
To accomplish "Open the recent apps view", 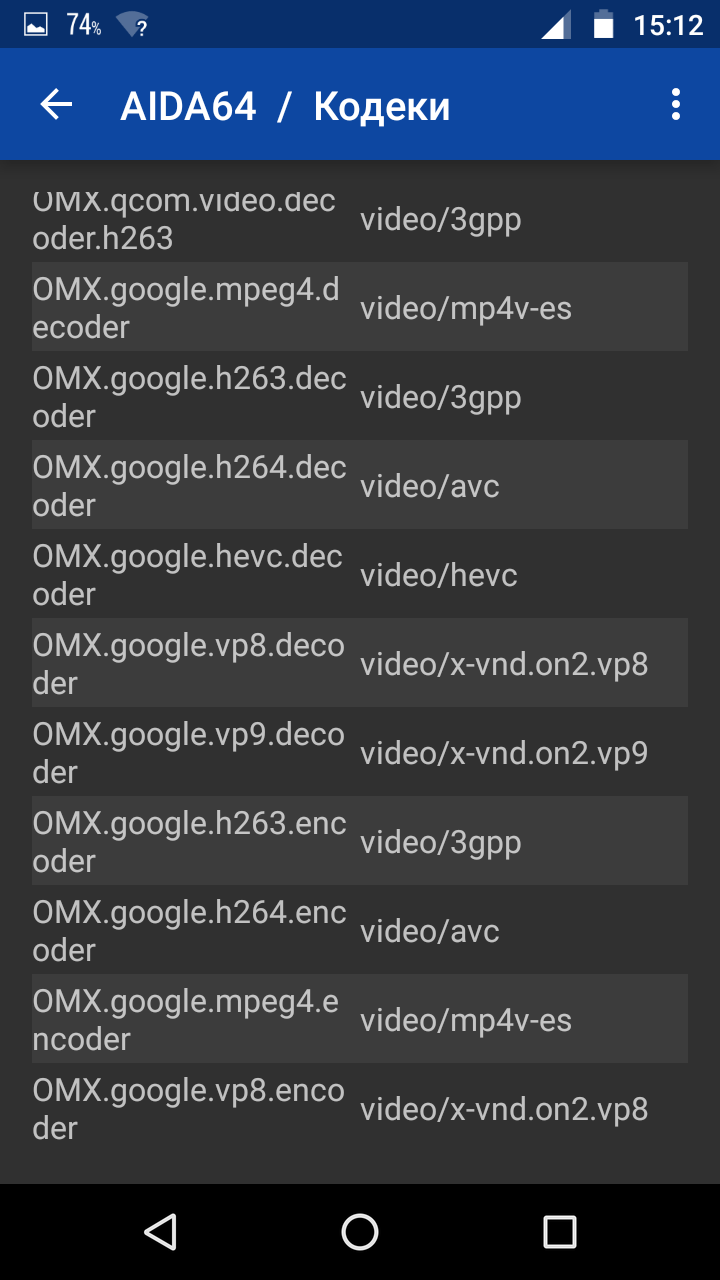I will [560, 1232].
